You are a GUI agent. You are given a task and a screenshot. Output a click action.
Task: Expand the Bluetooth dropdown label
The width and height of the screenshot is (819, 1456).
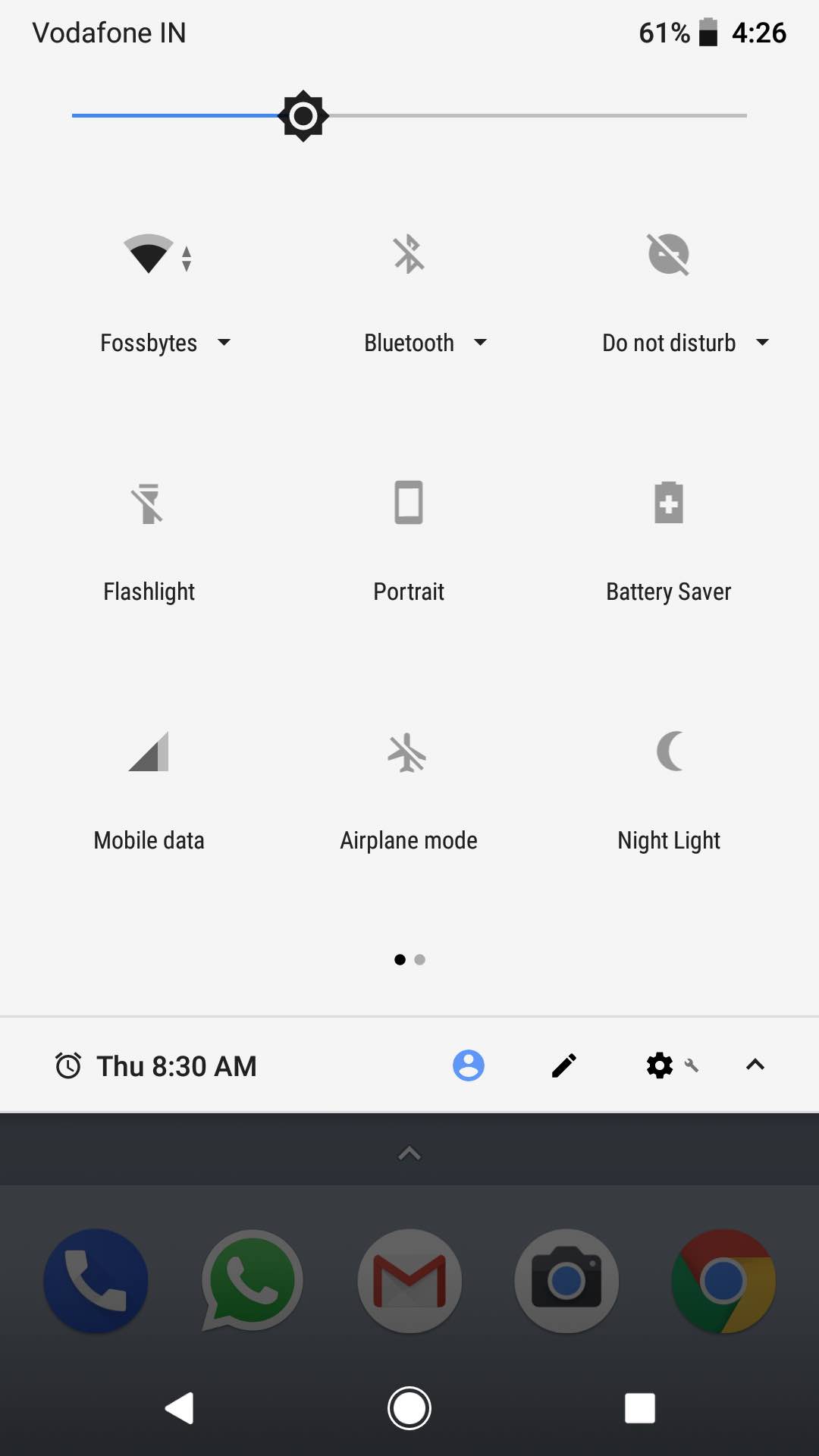425,343
